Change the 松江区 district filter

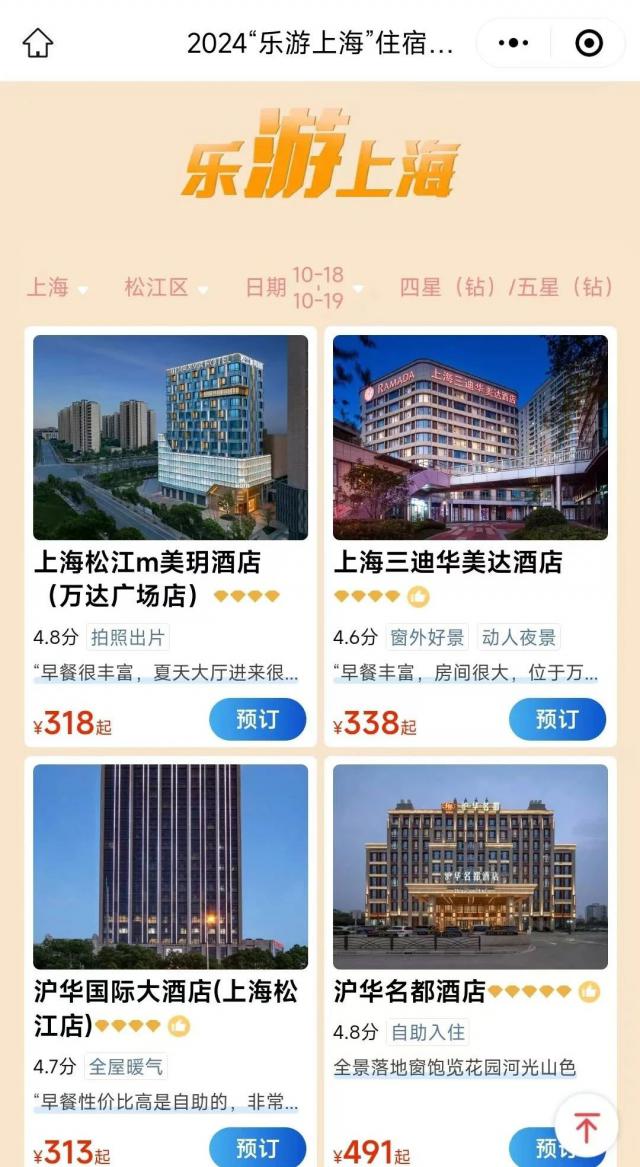pyautogui.click(x=165, y=288)
